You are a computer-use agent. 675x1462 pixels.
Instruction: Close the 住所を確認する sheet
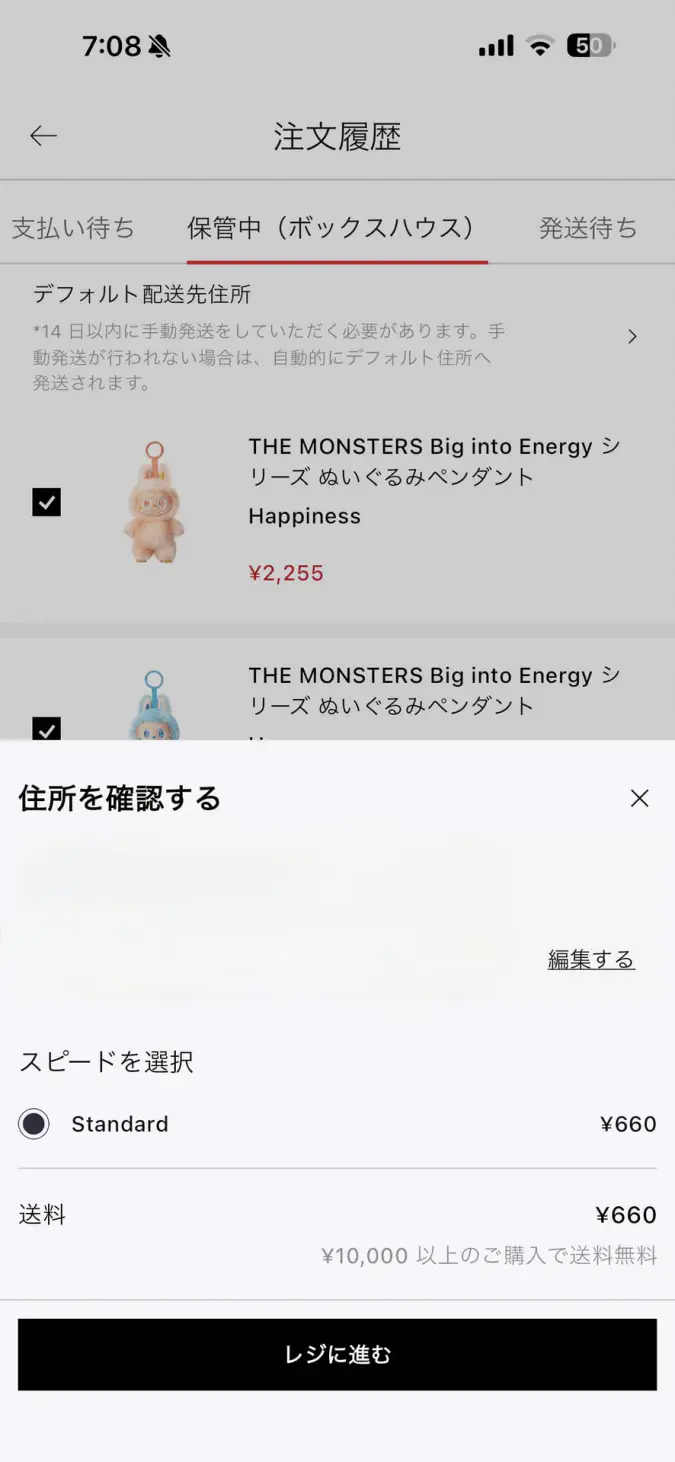[x=640, y=798]
